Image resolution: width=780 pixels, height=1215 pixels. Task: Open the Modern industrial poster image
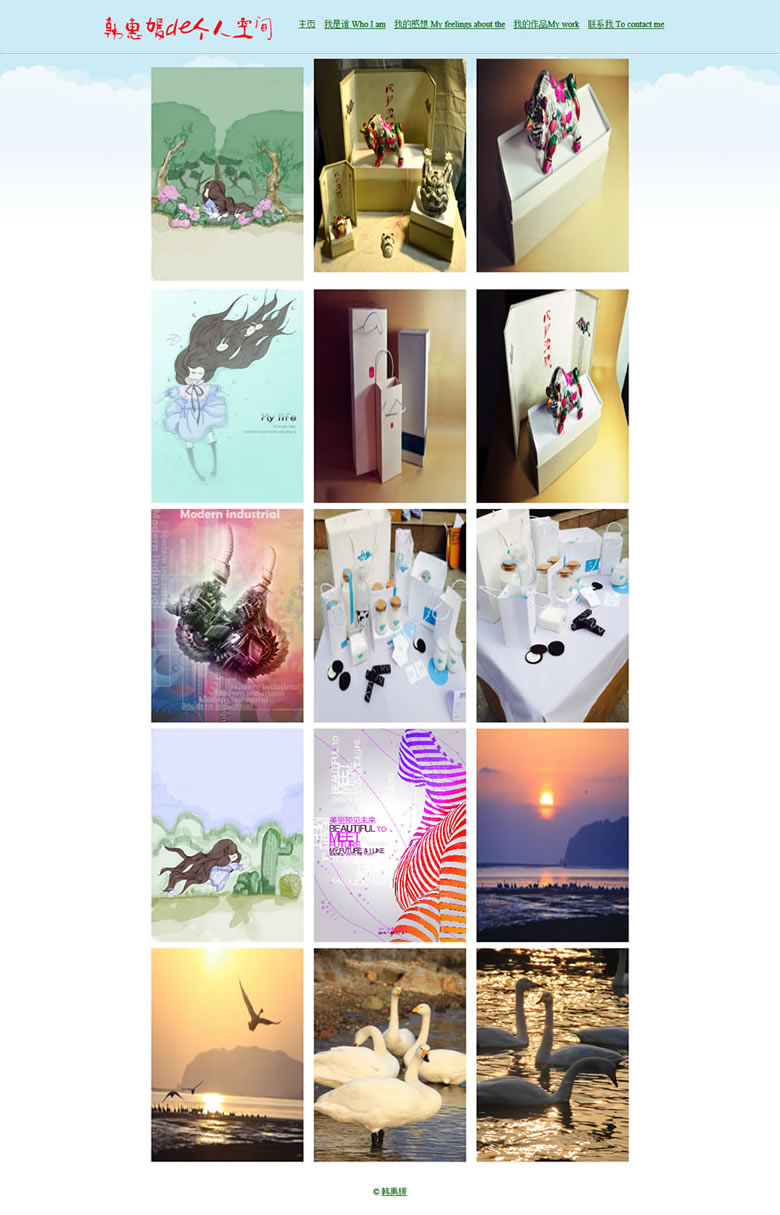227,615
